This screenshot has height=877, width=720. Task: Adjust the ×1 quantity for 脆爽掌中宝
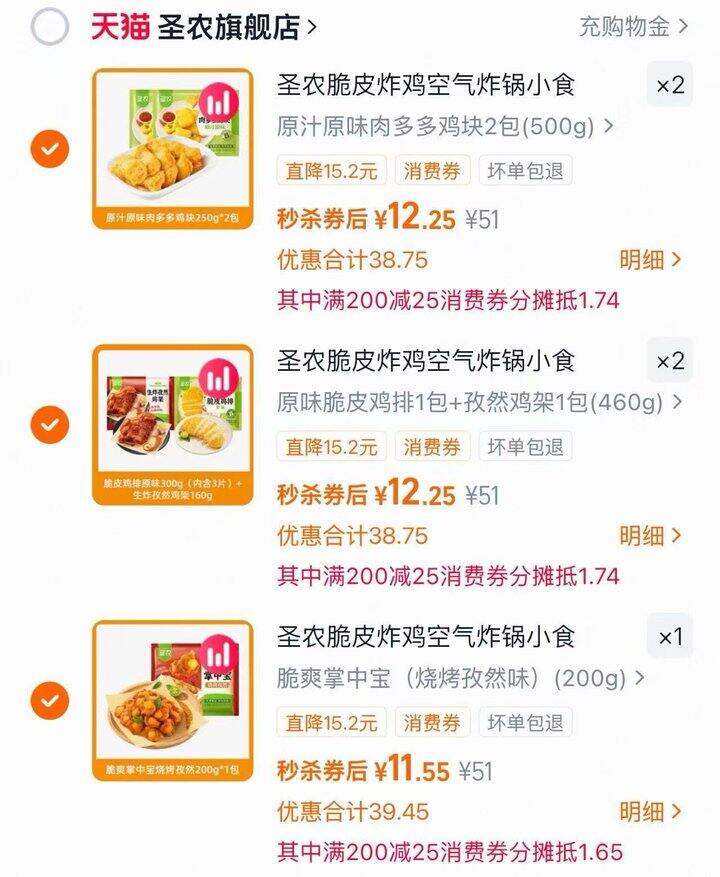669,636
